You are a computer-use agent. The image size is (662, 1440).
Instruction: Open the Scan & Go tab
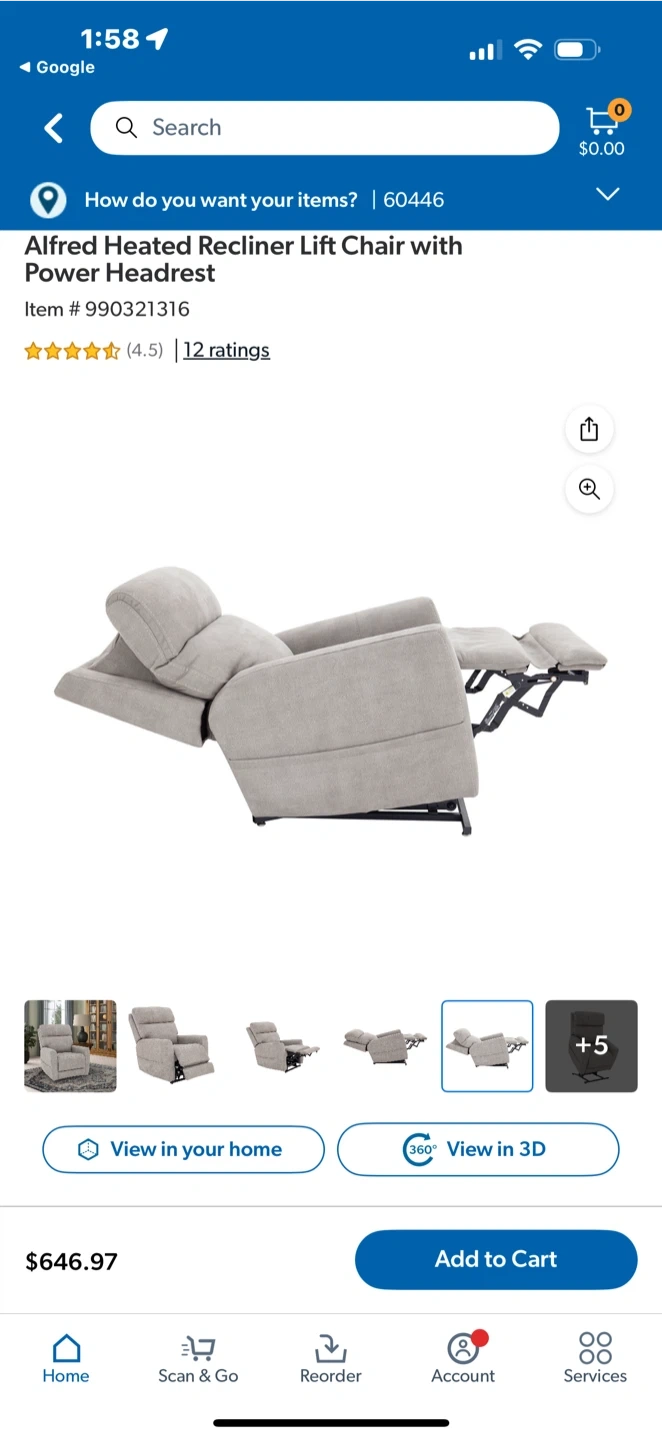pyautogui.click(x=198, y=1358)
